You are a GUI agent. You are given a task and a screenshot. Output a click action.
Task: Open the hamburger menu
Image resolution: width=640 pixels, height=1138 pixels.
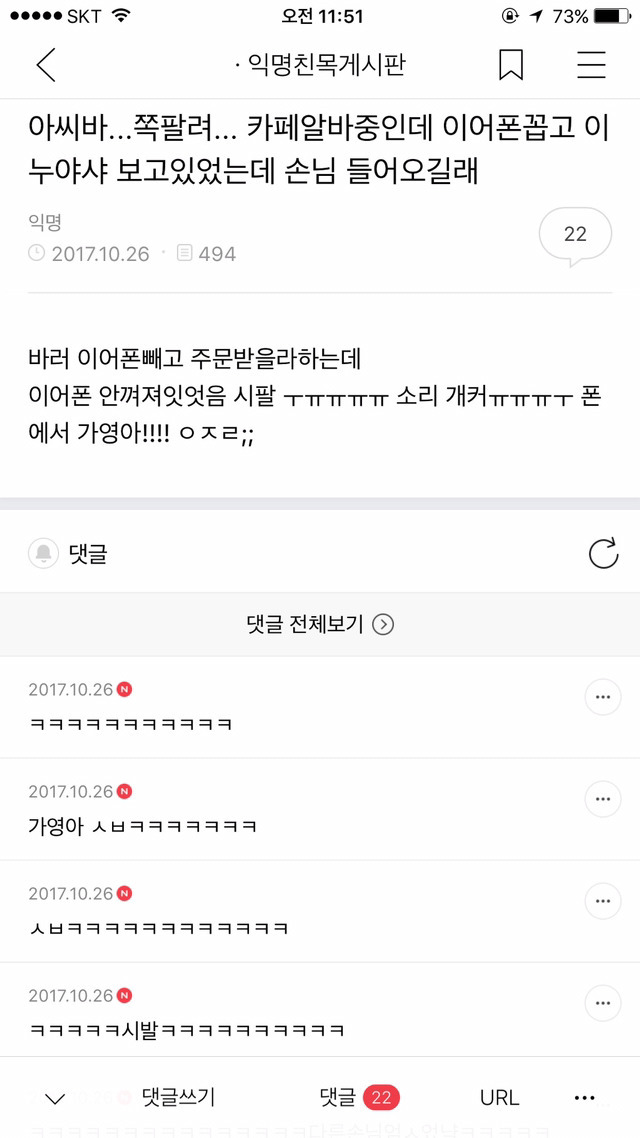[x=591, y=65]
